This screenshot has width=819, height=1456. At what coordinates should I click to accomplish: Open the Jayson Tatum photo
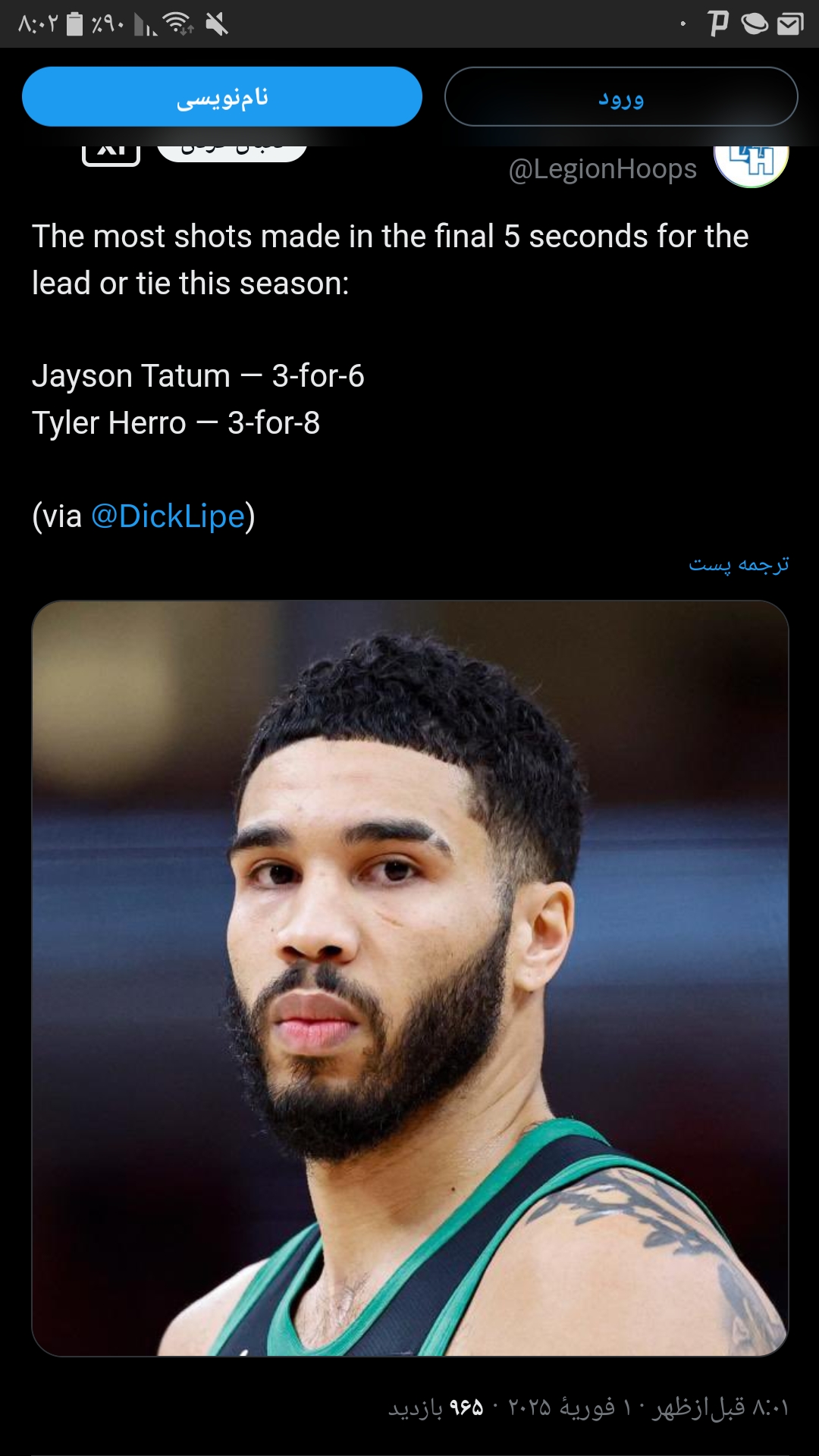coord(410,978)
